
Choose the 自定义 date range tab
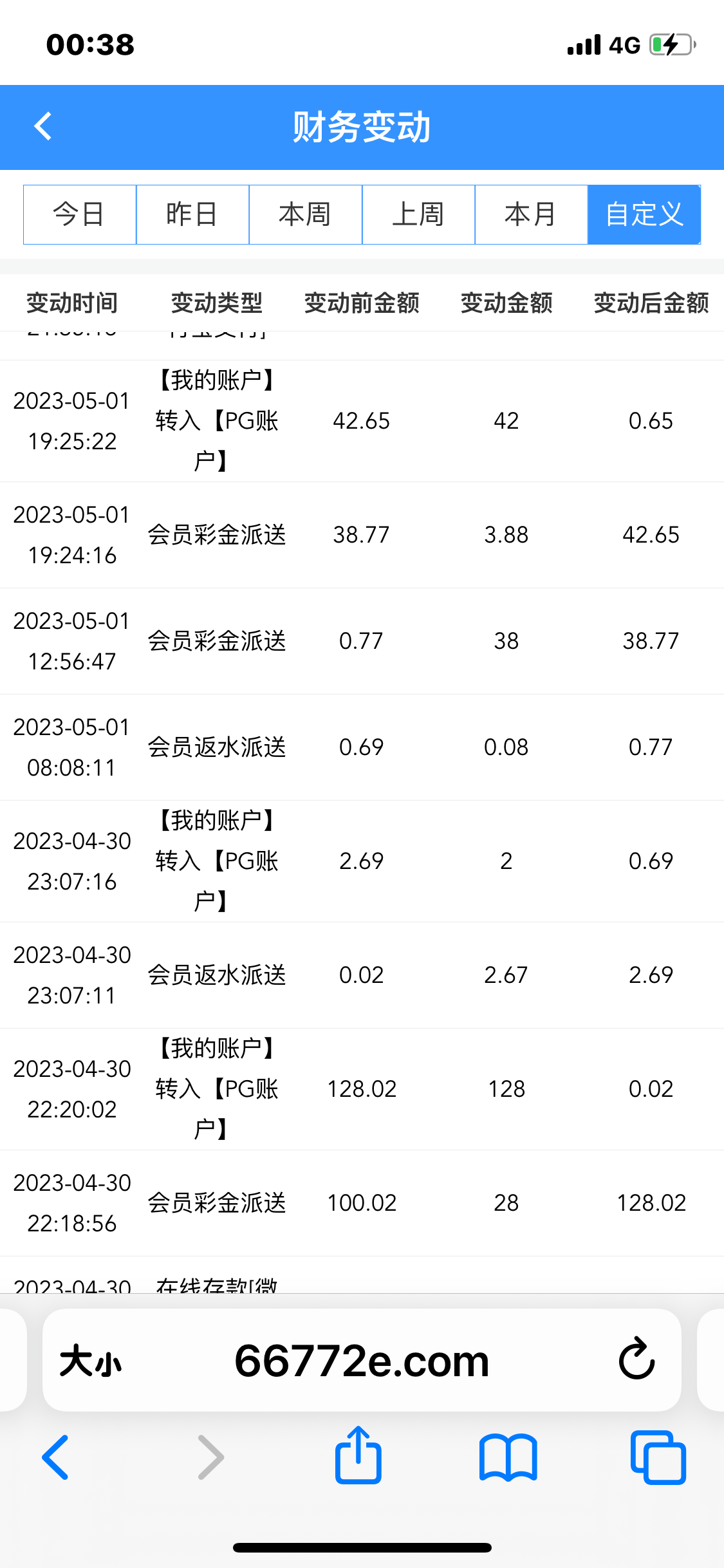pyautogui.click(x=644, y=214)
